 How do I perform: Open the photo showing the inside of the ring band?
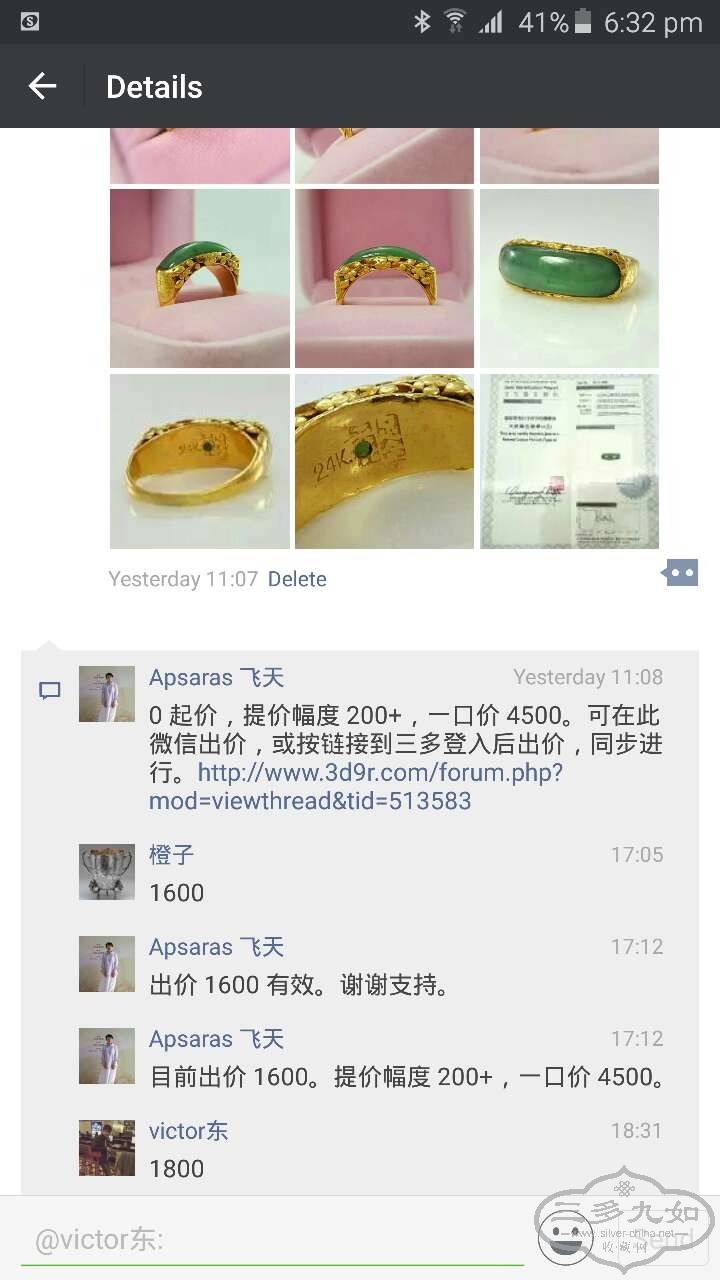[199, 462]
